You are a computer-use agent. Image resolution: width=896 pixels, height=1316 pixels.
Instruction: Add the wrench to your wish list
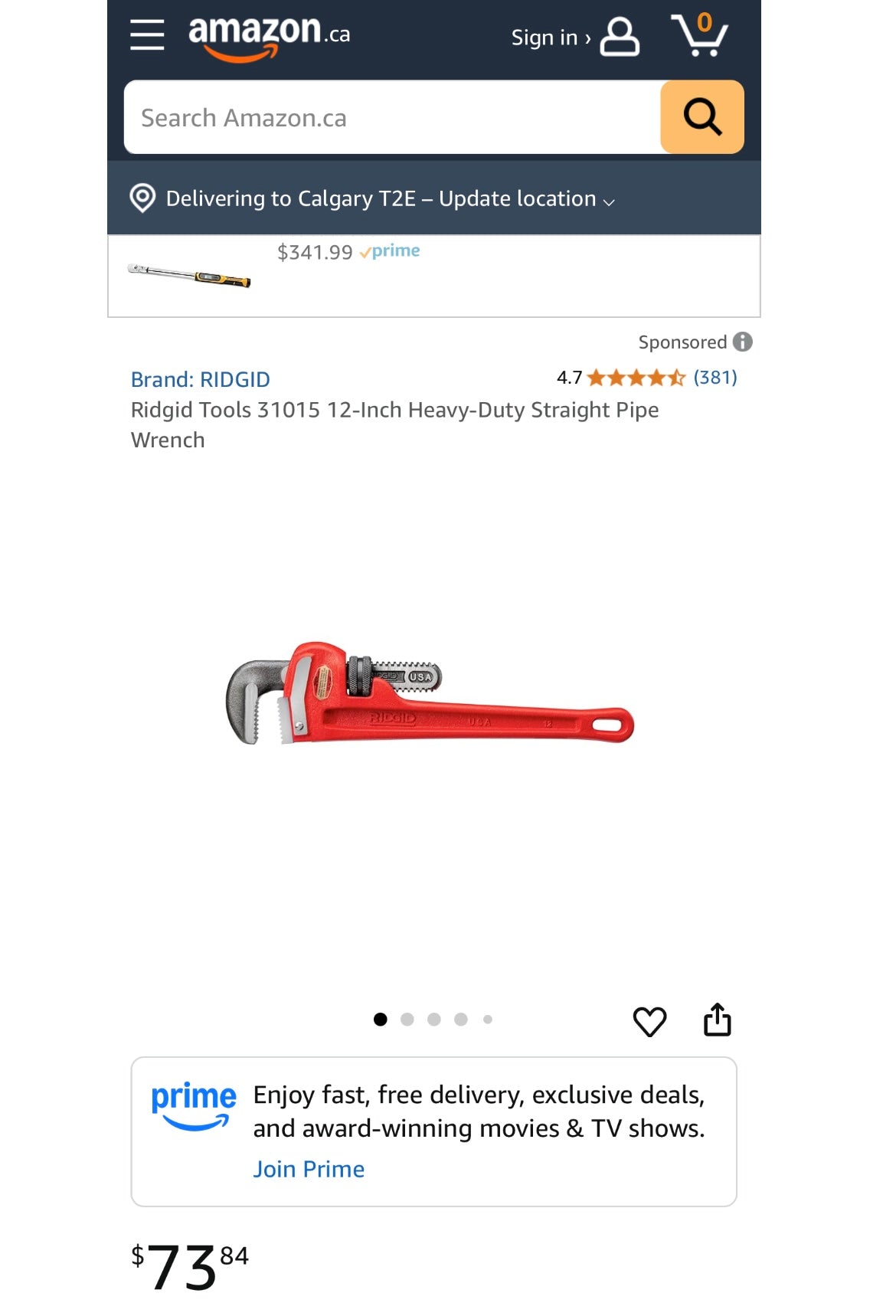click(649, 1021)
